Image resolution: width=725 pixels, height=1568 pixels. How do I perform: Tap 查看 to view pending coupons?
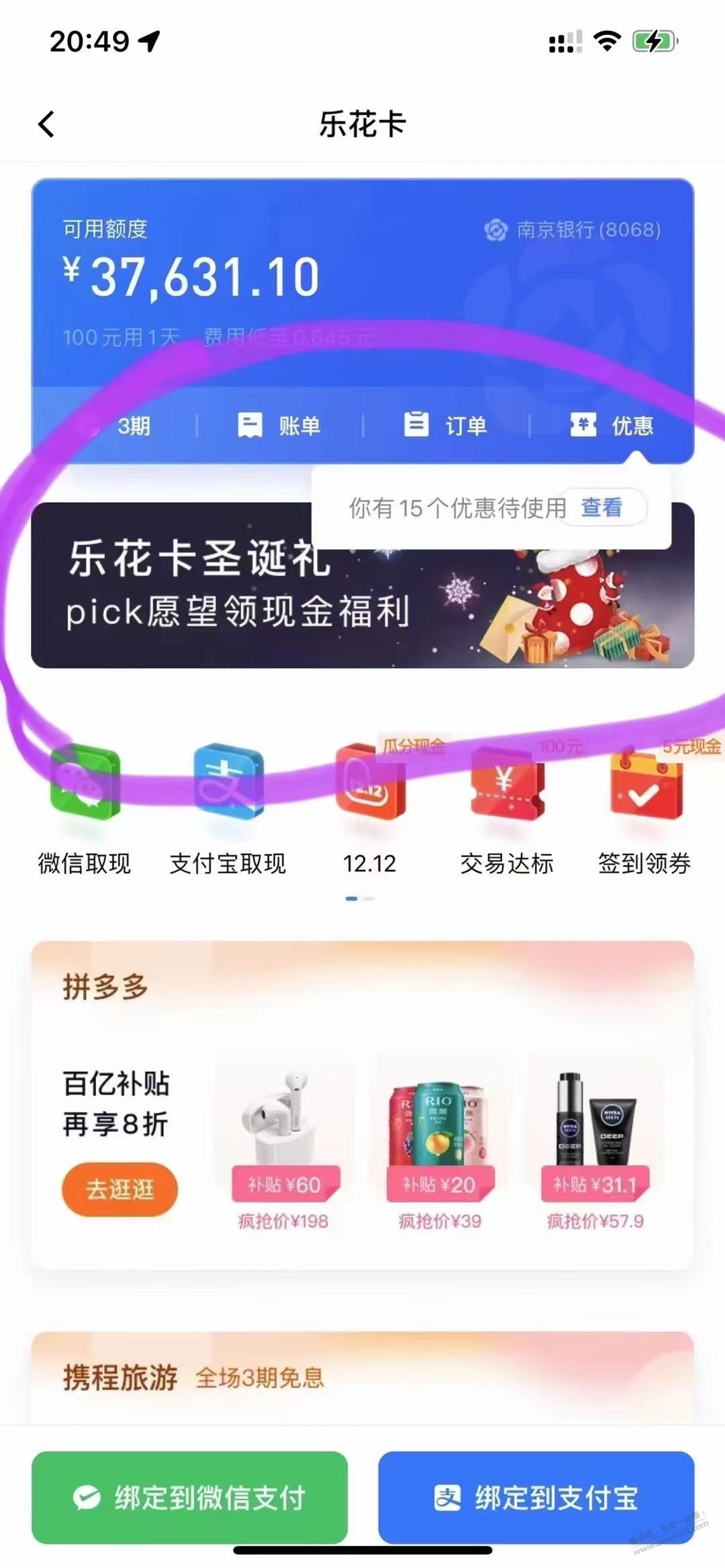pos(601,507)
